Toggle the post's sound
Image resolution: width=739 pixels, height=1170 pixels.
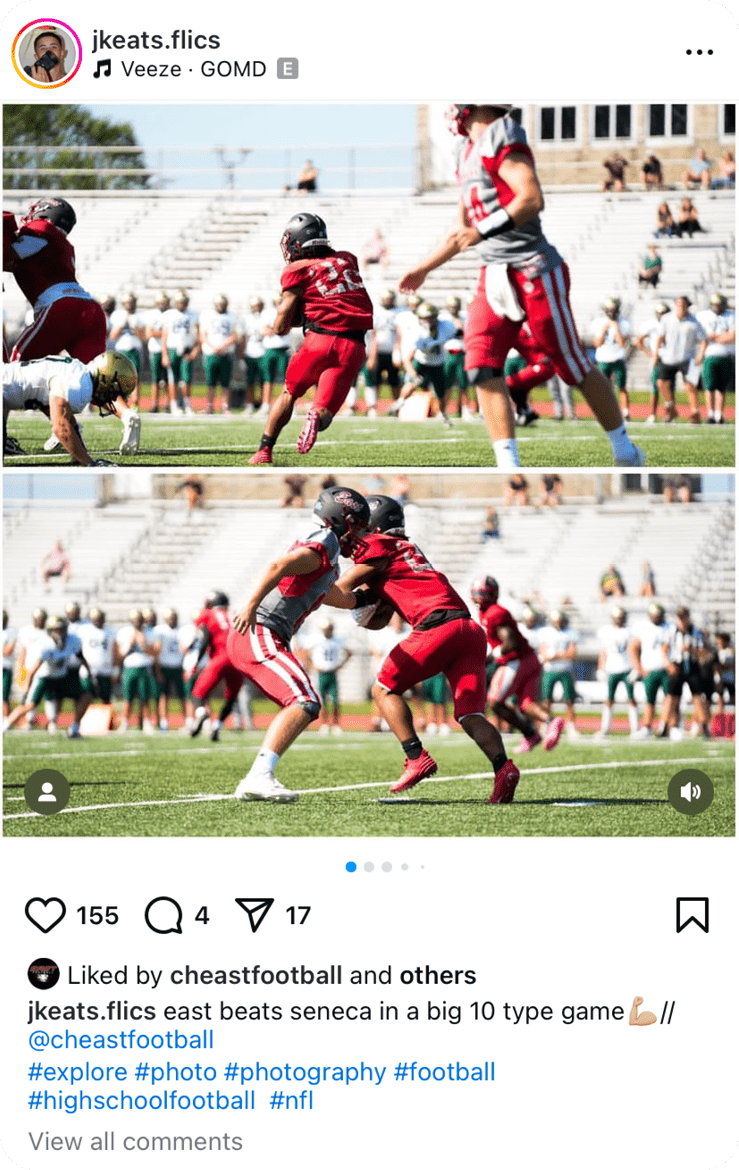click(690, 792)
